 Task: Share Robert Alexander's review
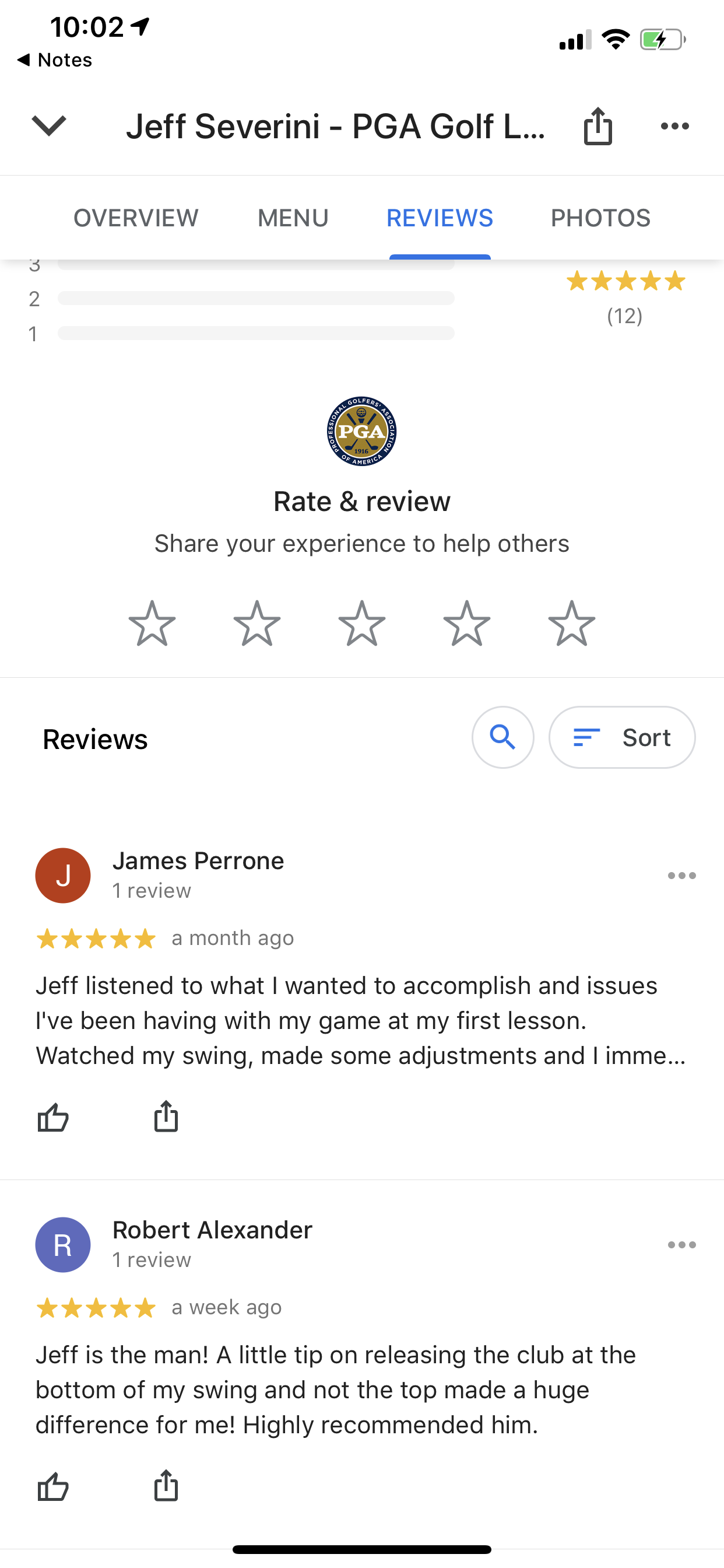point(166,1485)
